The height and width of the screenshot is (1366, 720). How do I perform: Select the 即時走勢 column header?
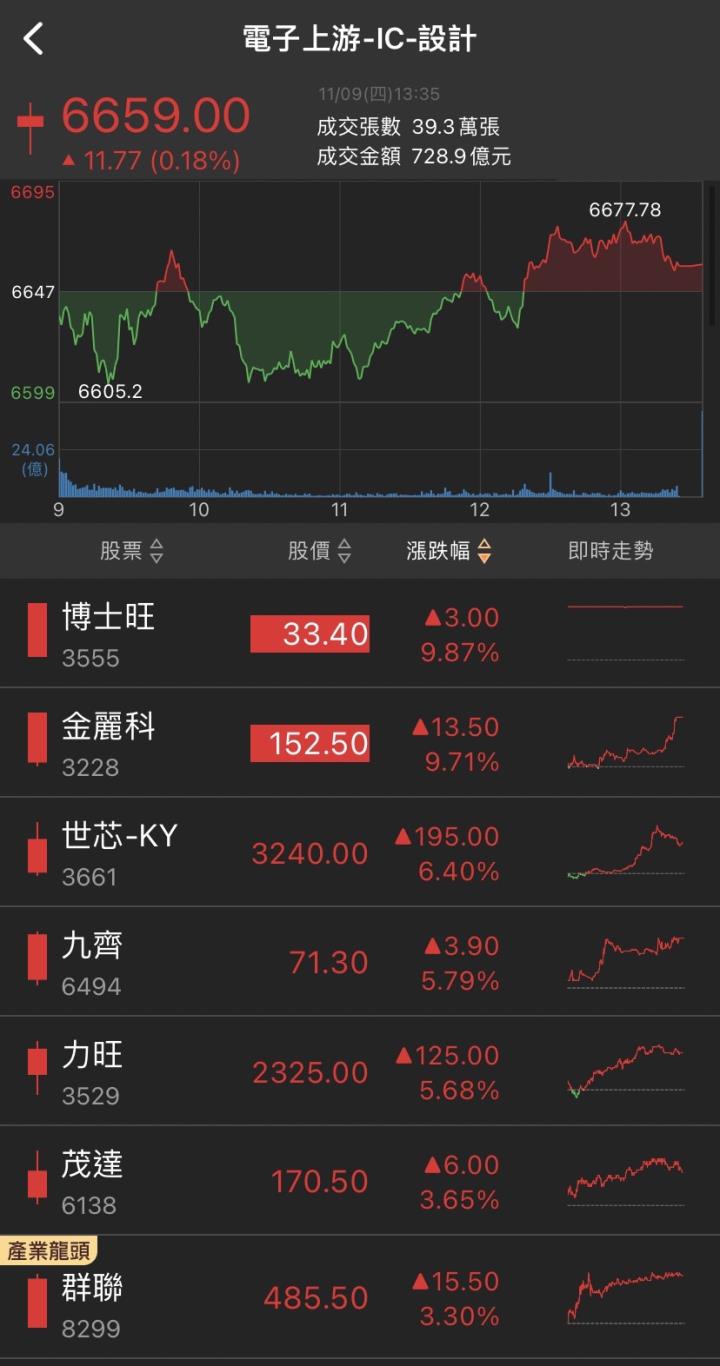click(x=611, y=551)
